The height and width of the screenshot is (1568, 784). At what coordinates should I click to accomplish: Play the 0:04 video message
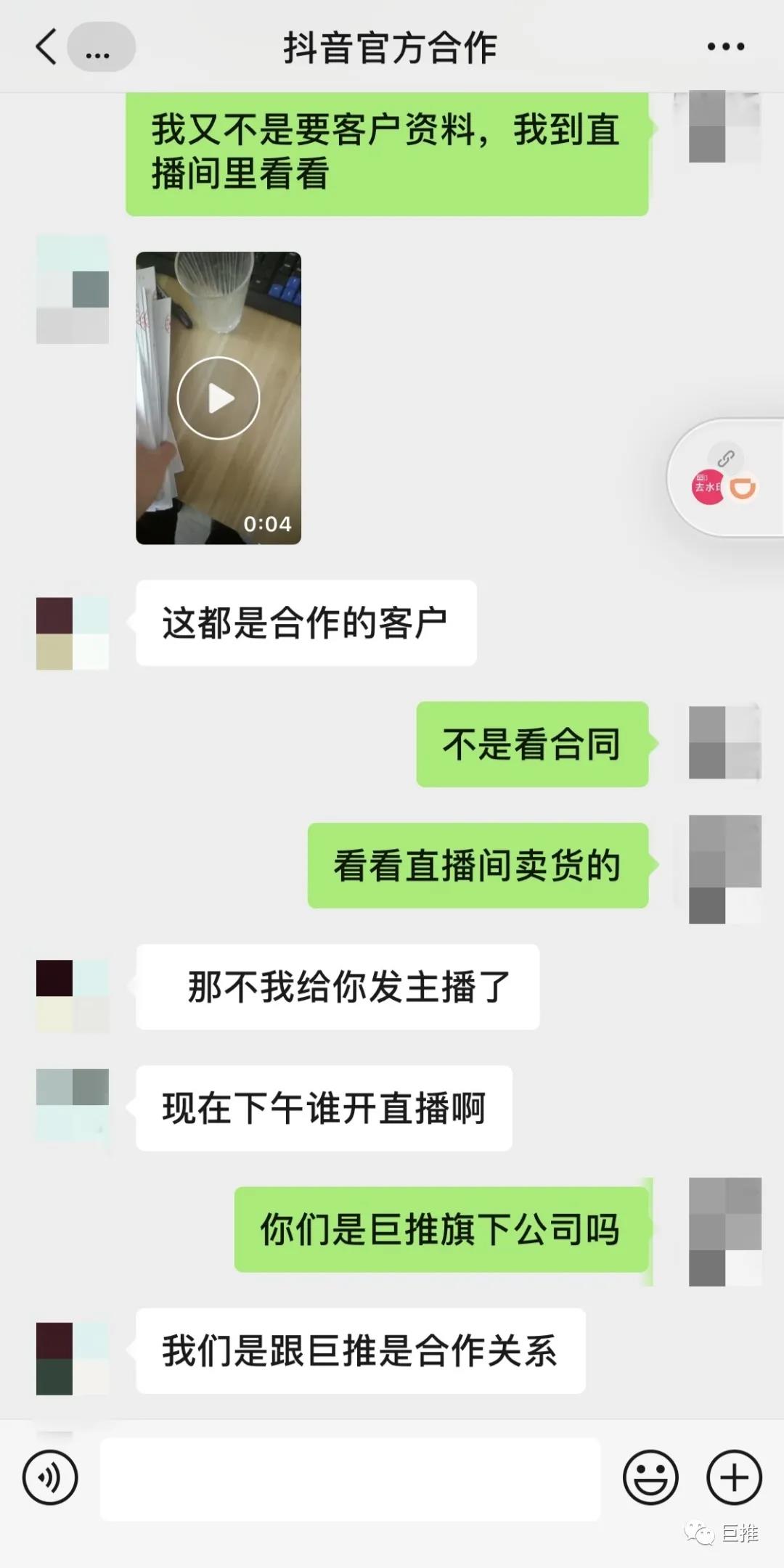click(x=219, y=398)
